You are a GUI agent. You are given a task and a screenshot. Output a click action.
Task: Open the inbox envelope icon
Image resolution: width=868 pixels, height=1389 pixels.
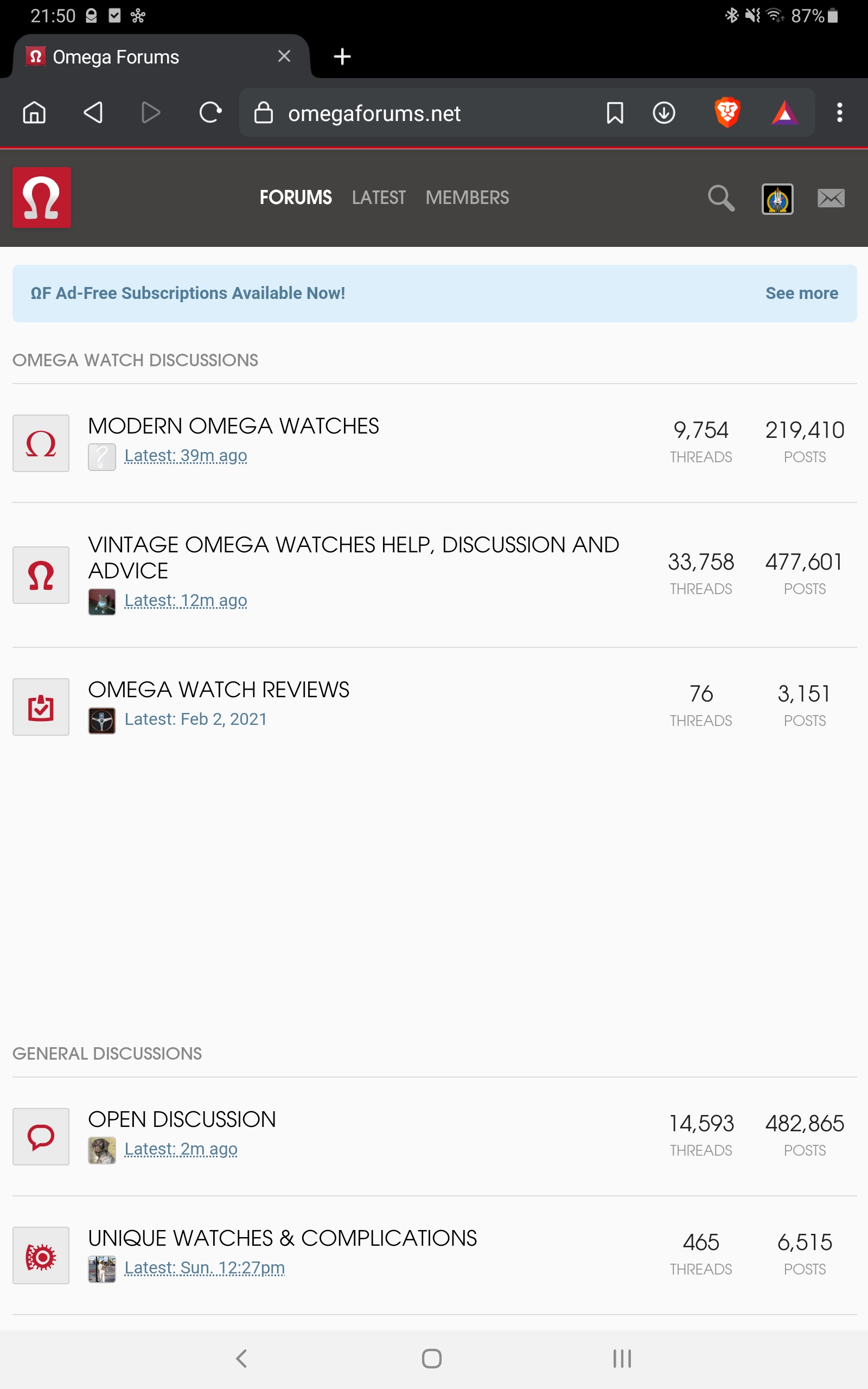pos(831,199)
